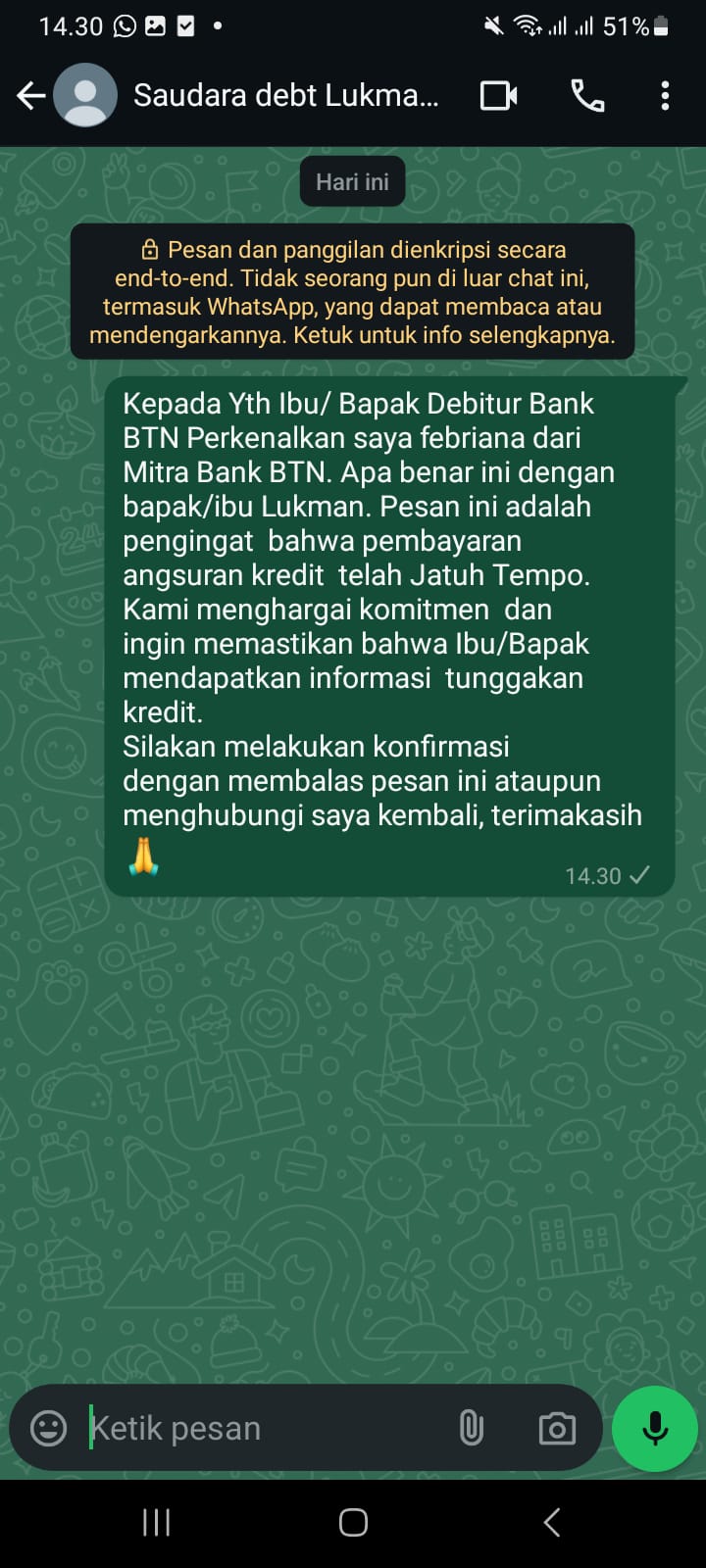Attach a file with the paperclip
This screenshot has width=706, height=1568.
(472, 1428)
